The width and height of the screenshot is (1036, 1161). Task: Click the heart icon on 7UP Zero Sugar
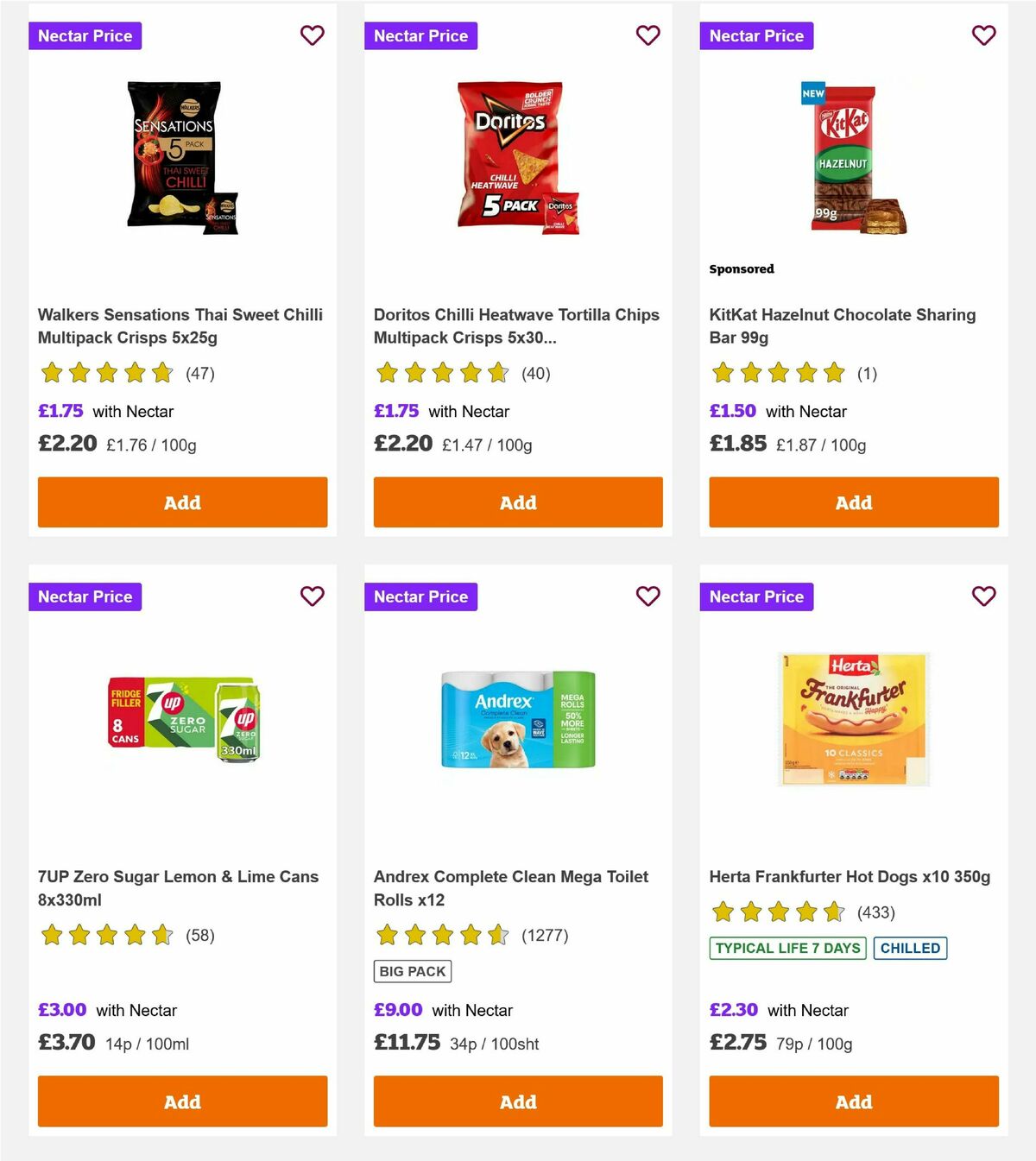pyautogui.click(x=312, y=596)
